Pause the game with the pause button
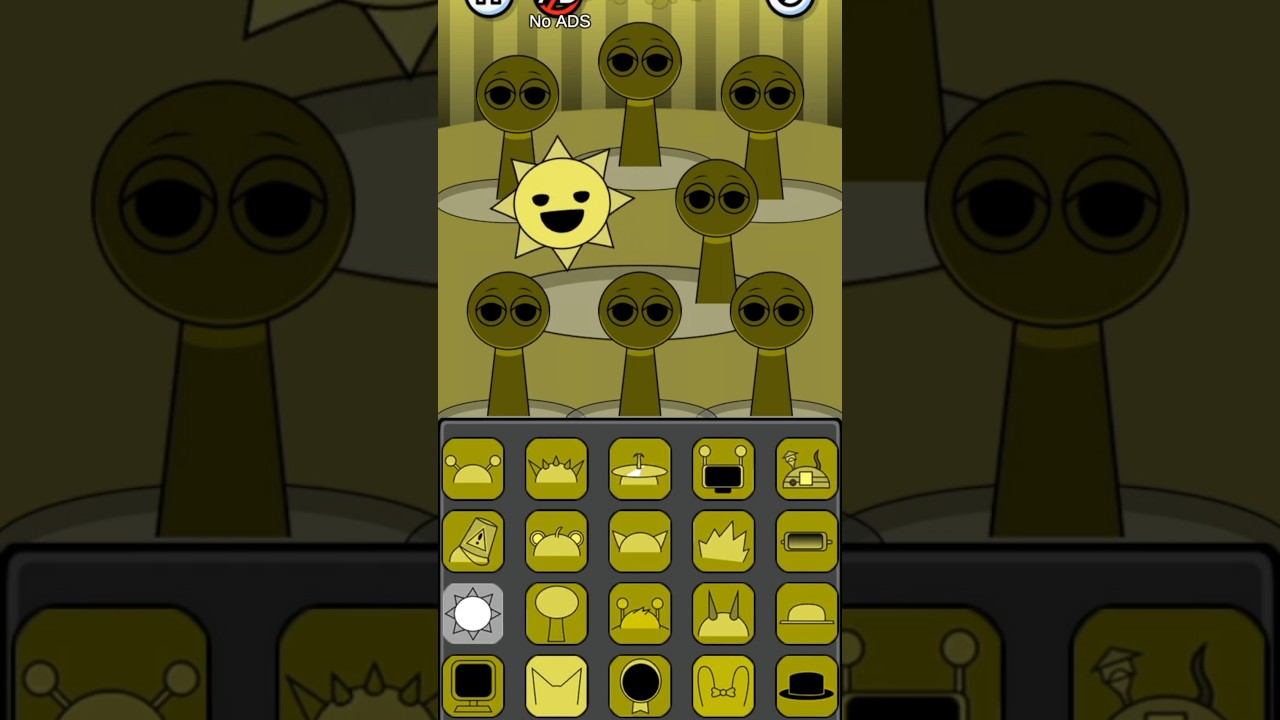The width and height of the screenshot is (1280, 720). tap(489, 6)
